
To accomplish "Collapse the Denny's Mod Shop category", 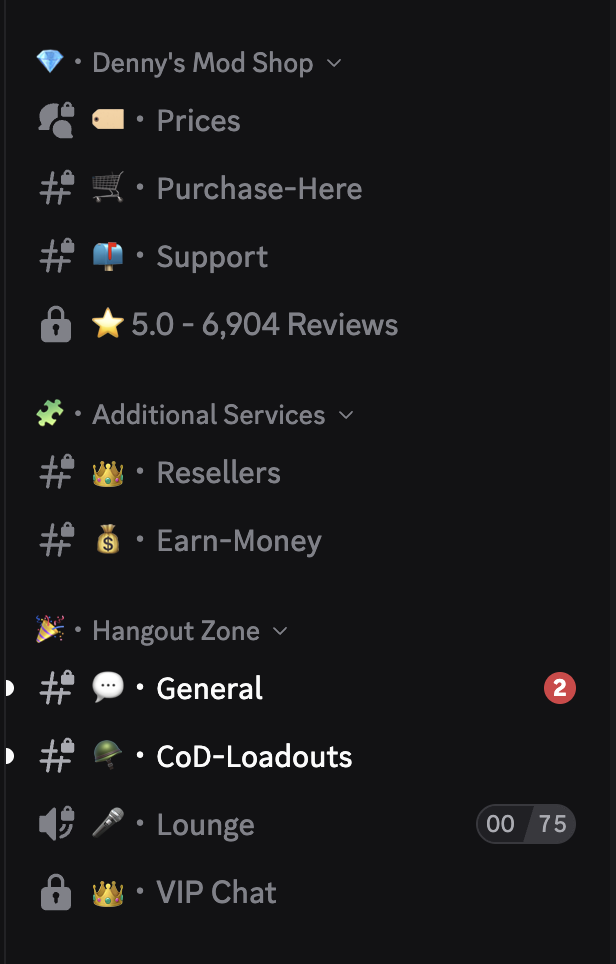I will click(202, 63).
